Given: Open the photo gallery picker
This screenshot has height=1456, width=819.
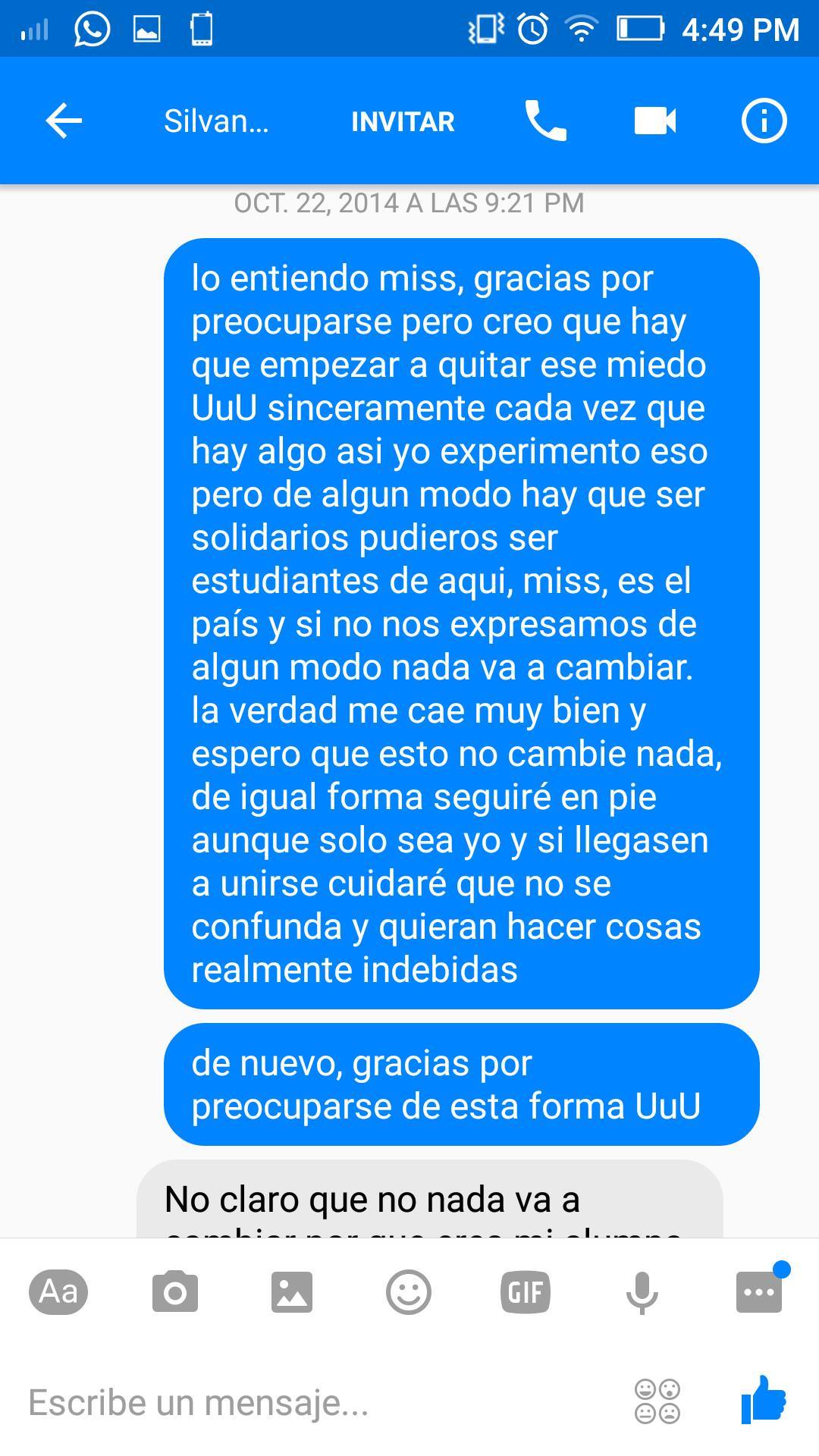Looking at the screenshot, I should [292, 1291].
